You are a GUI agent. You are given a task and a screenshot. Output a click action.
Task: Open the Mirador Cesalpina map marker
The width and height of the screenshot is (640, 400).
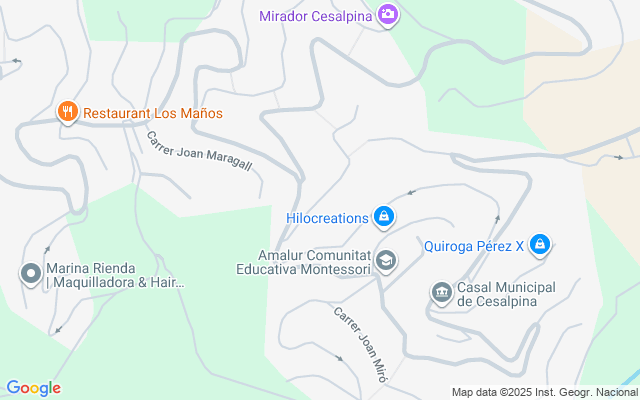click(x=388, y=16)
